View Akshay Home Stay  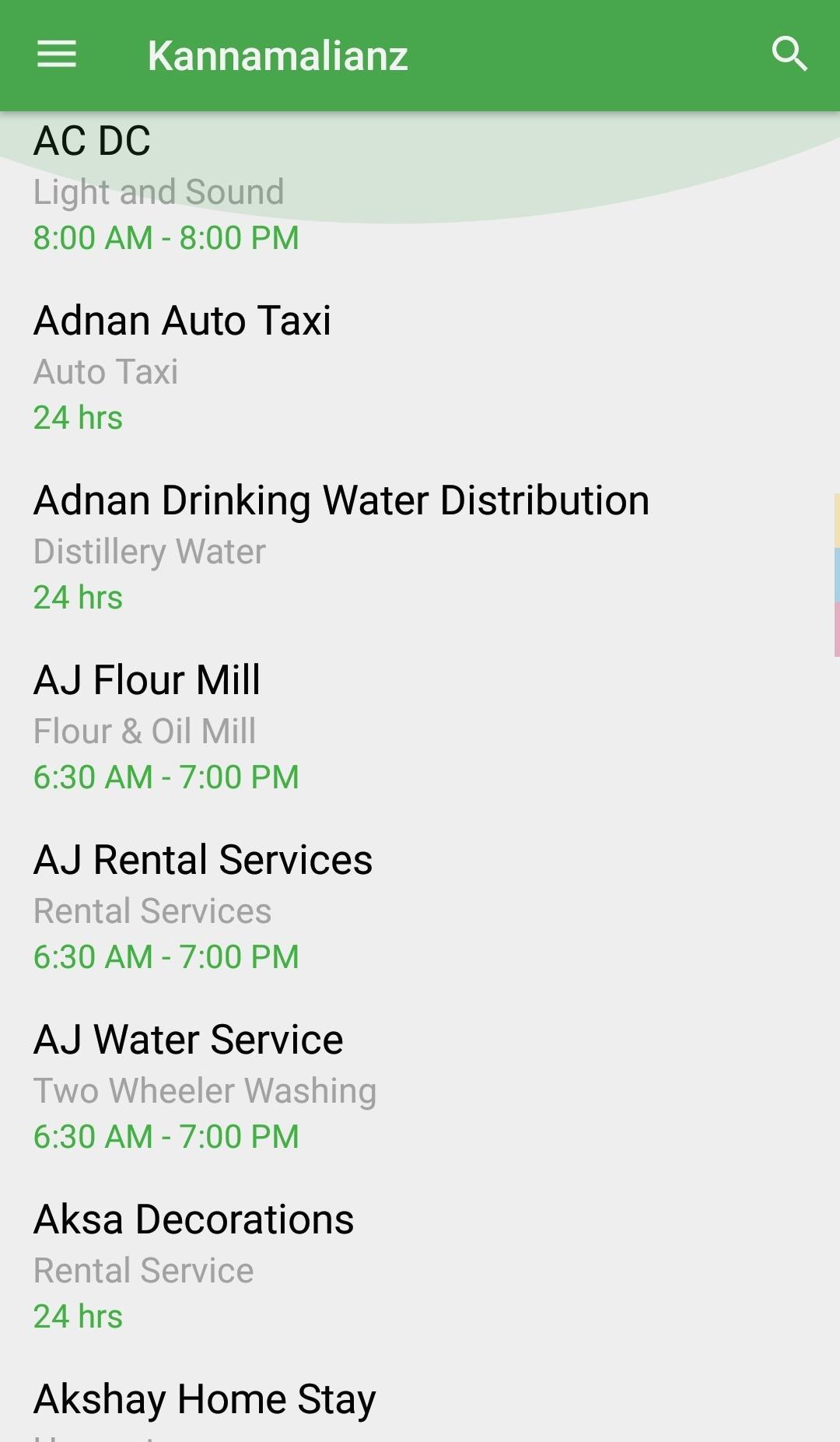420,1400
